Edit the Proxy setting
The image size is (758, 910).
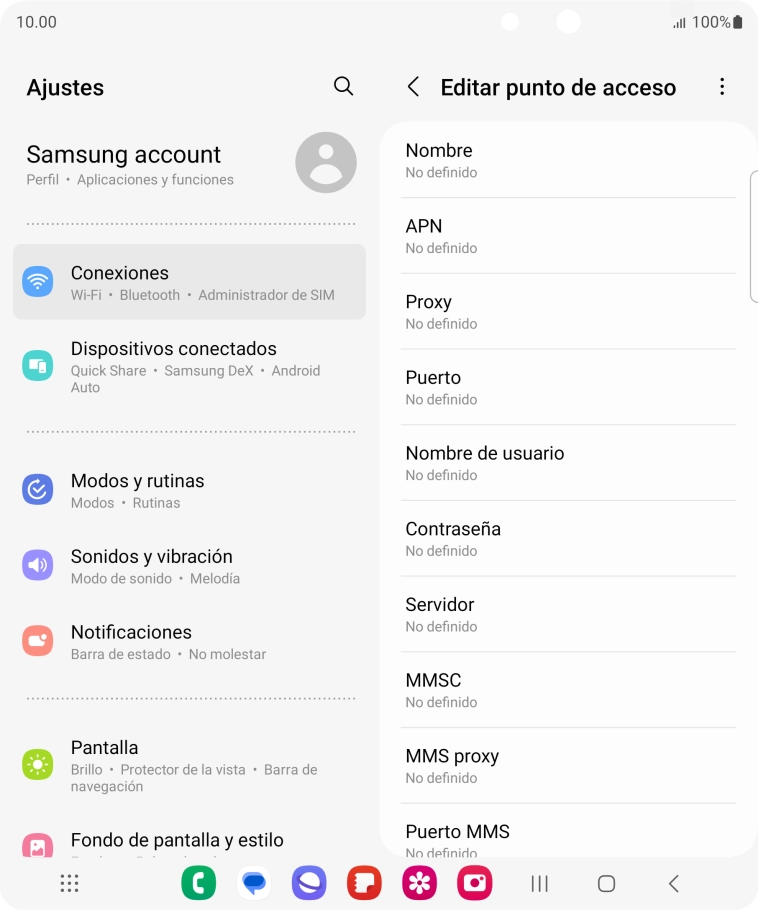(x=567, y=312)
